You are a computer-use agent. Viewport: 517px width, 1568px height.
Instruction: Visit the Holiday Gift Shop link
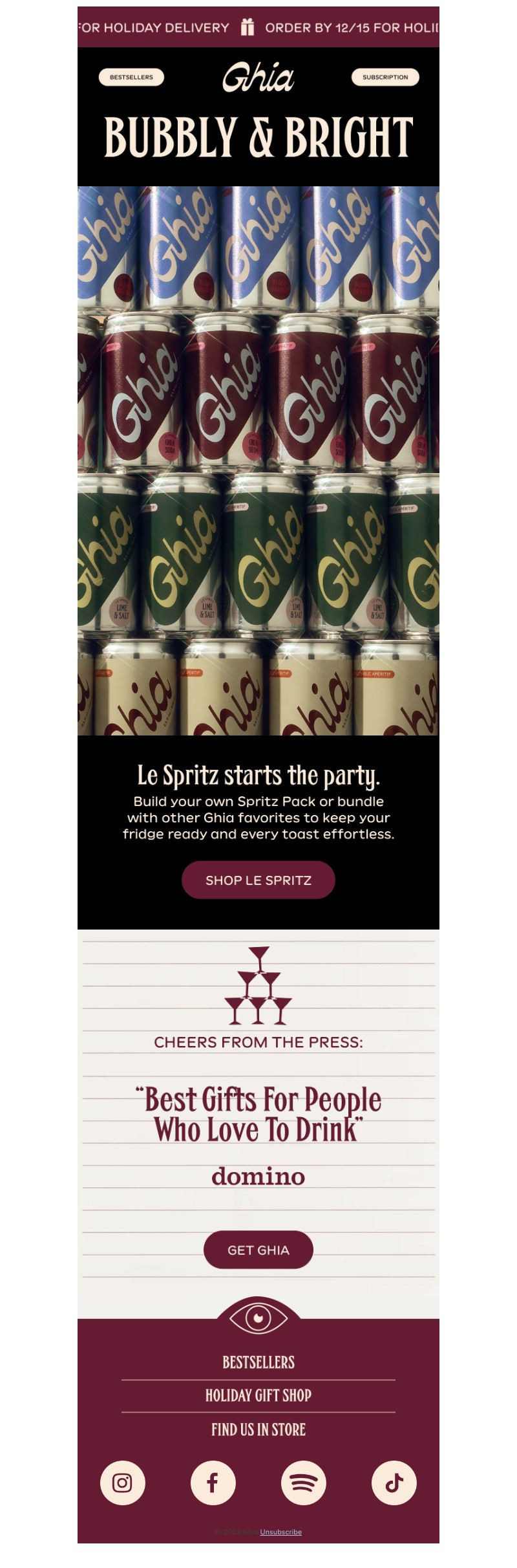pyautogui.click(x=258, y=1395)
